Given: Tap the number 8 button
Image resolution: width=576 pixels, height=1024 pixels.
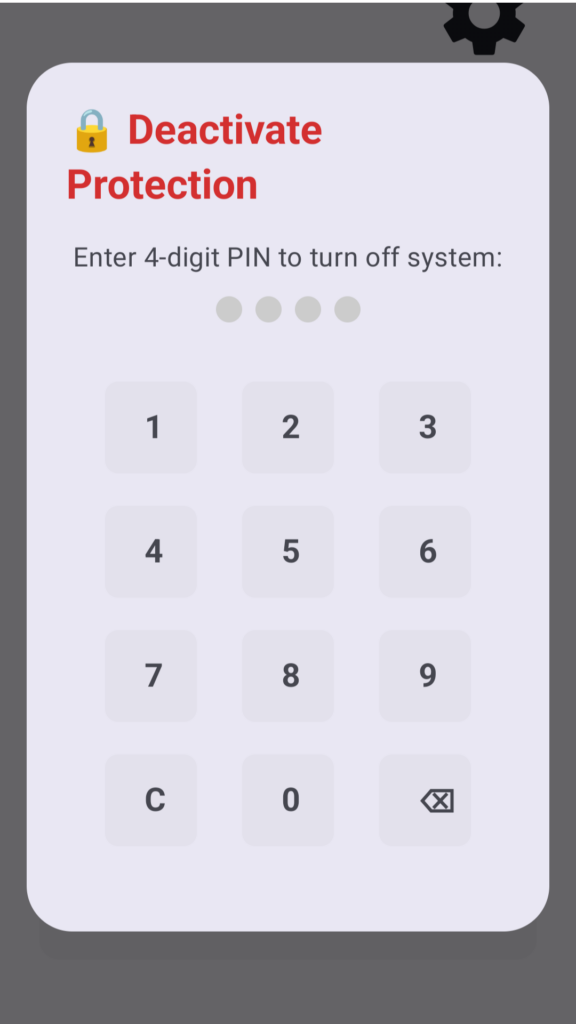Looking at the screenshot, I should click(x=288, y=675).
